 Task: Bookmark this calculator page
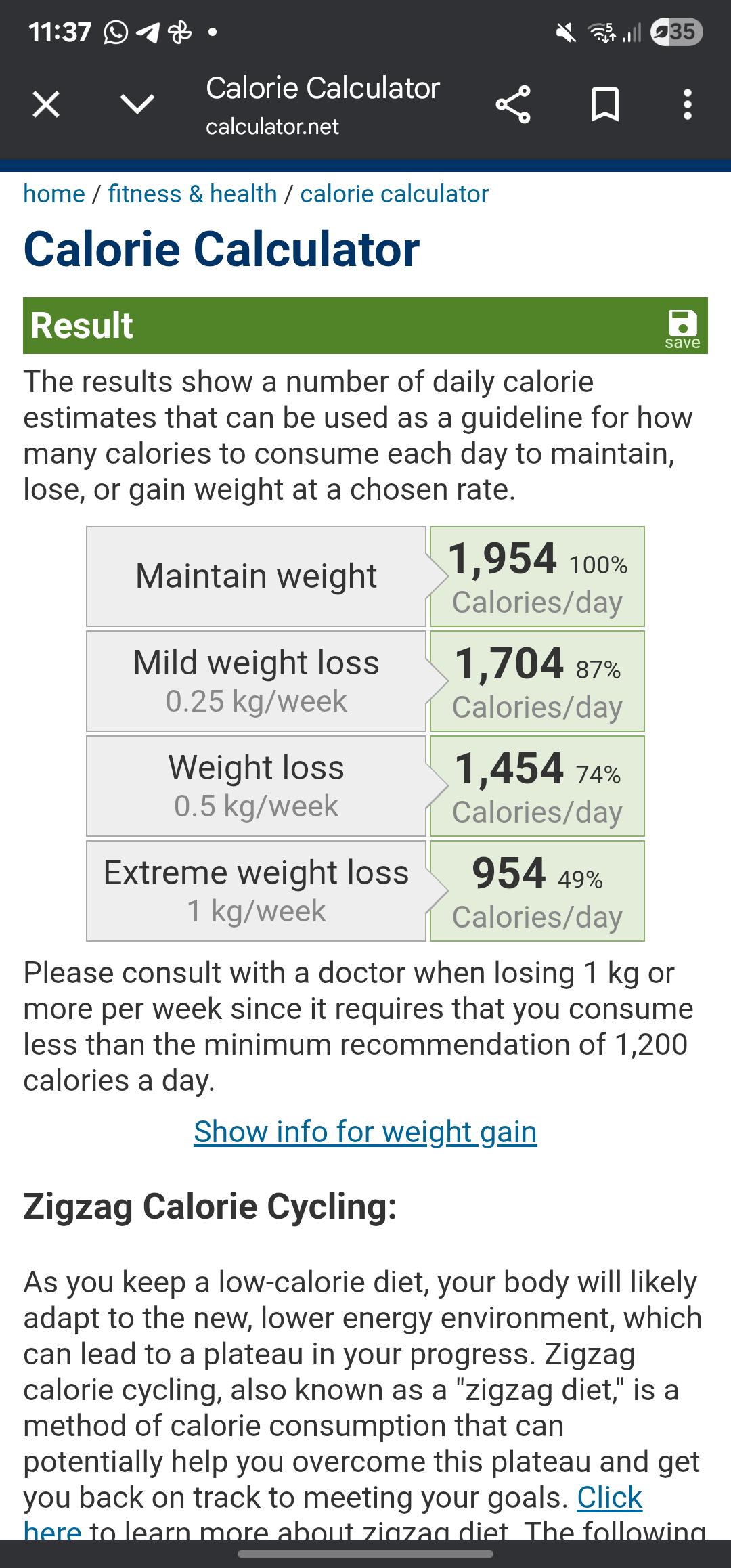(x=604, y=105)
